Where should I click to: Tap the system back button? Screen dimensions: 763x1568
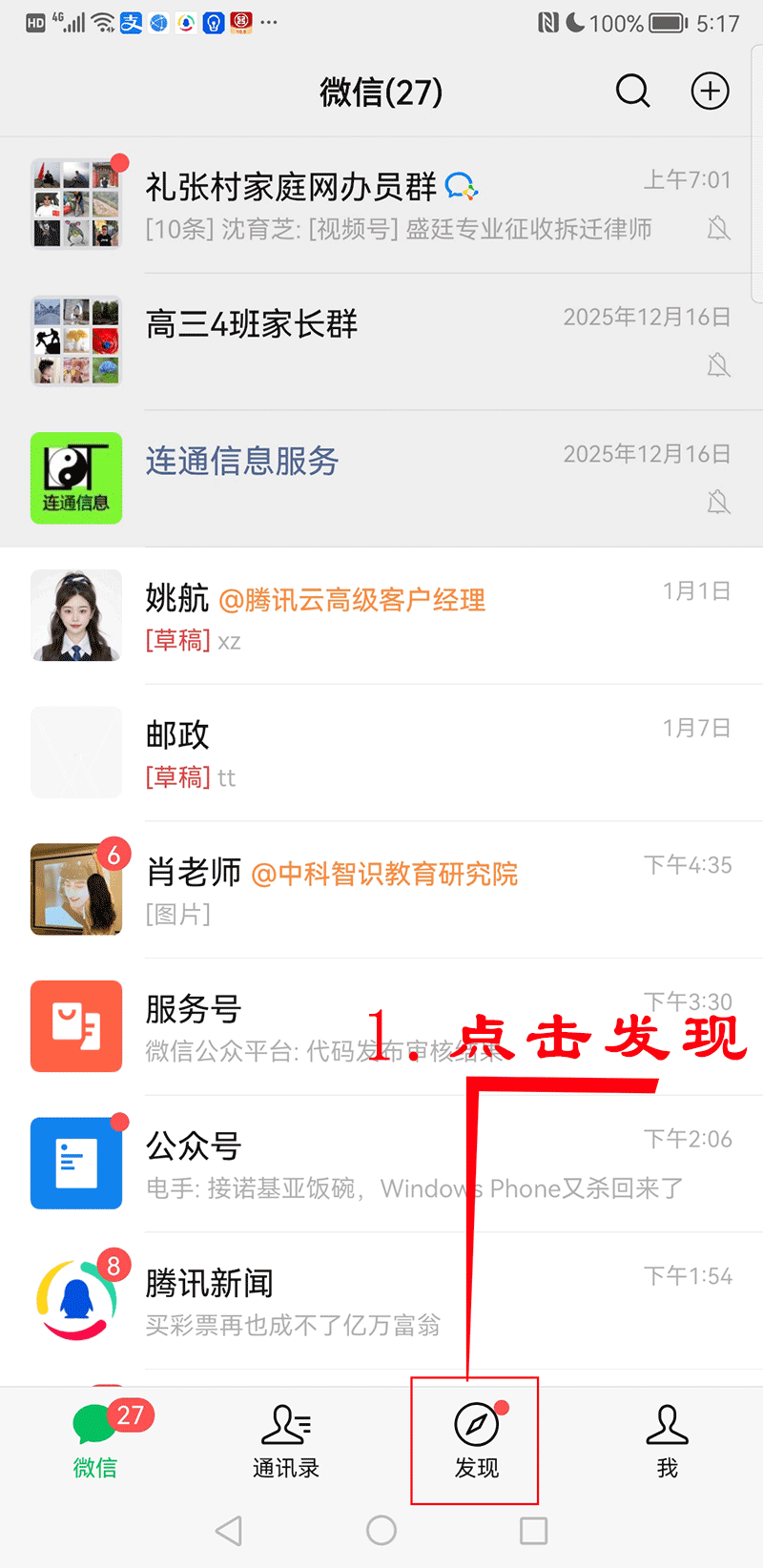click(x=229, y=1531)
